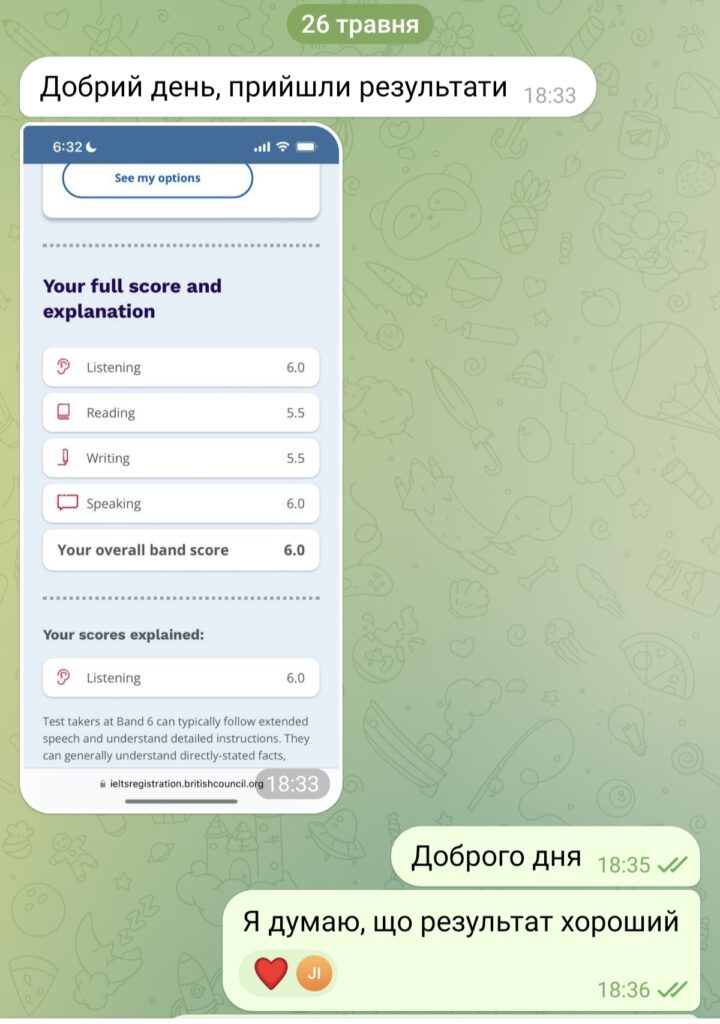Image resolution: width=720 pixels, height=1024 pixels.
Task: Open the IELTS results screenshot image
Action: click(181, 467)
